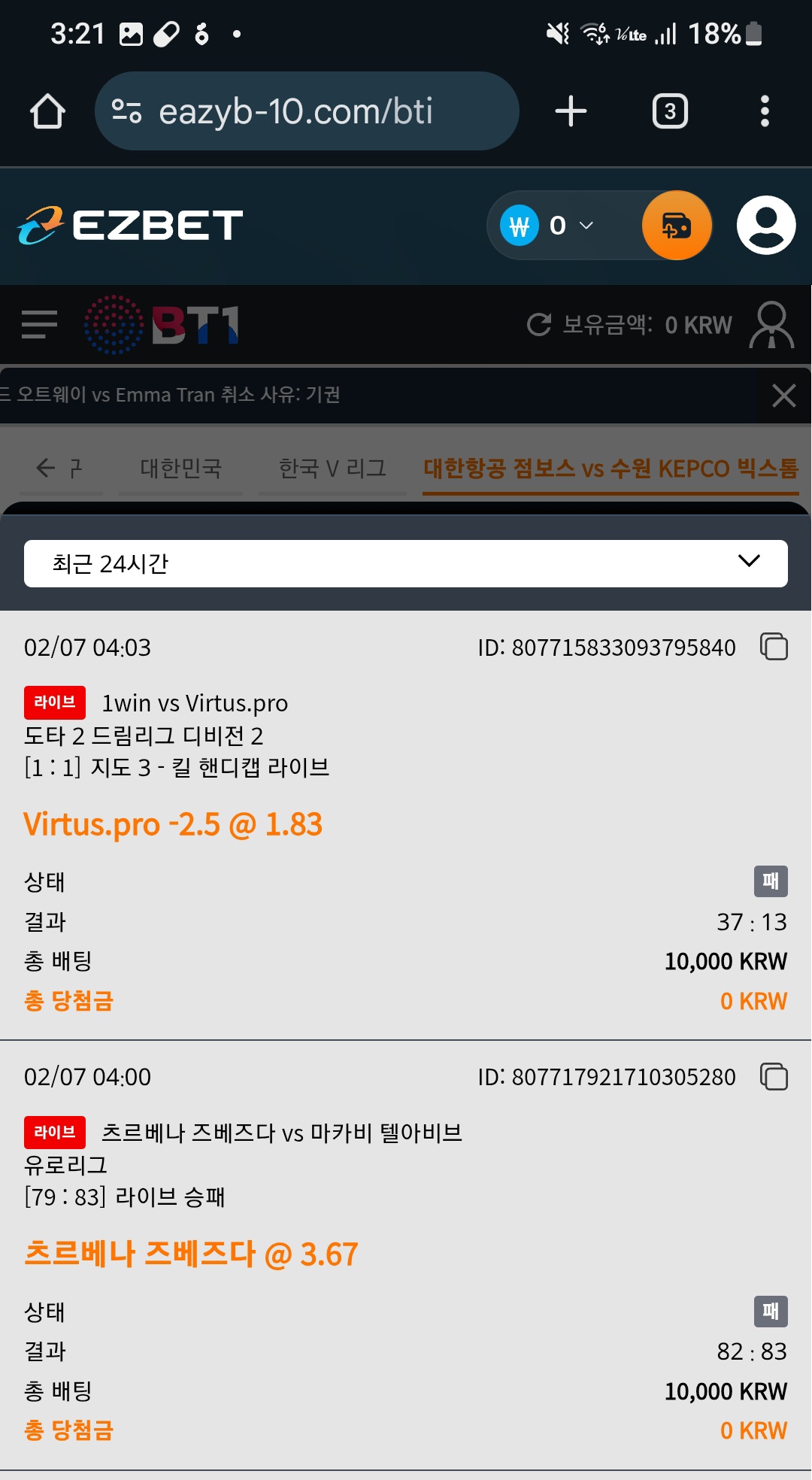The image size is (812, 1480).
Task: Select the 대한민국 breadcrumb
Action: pyautogui.click(x=180, y=468)
